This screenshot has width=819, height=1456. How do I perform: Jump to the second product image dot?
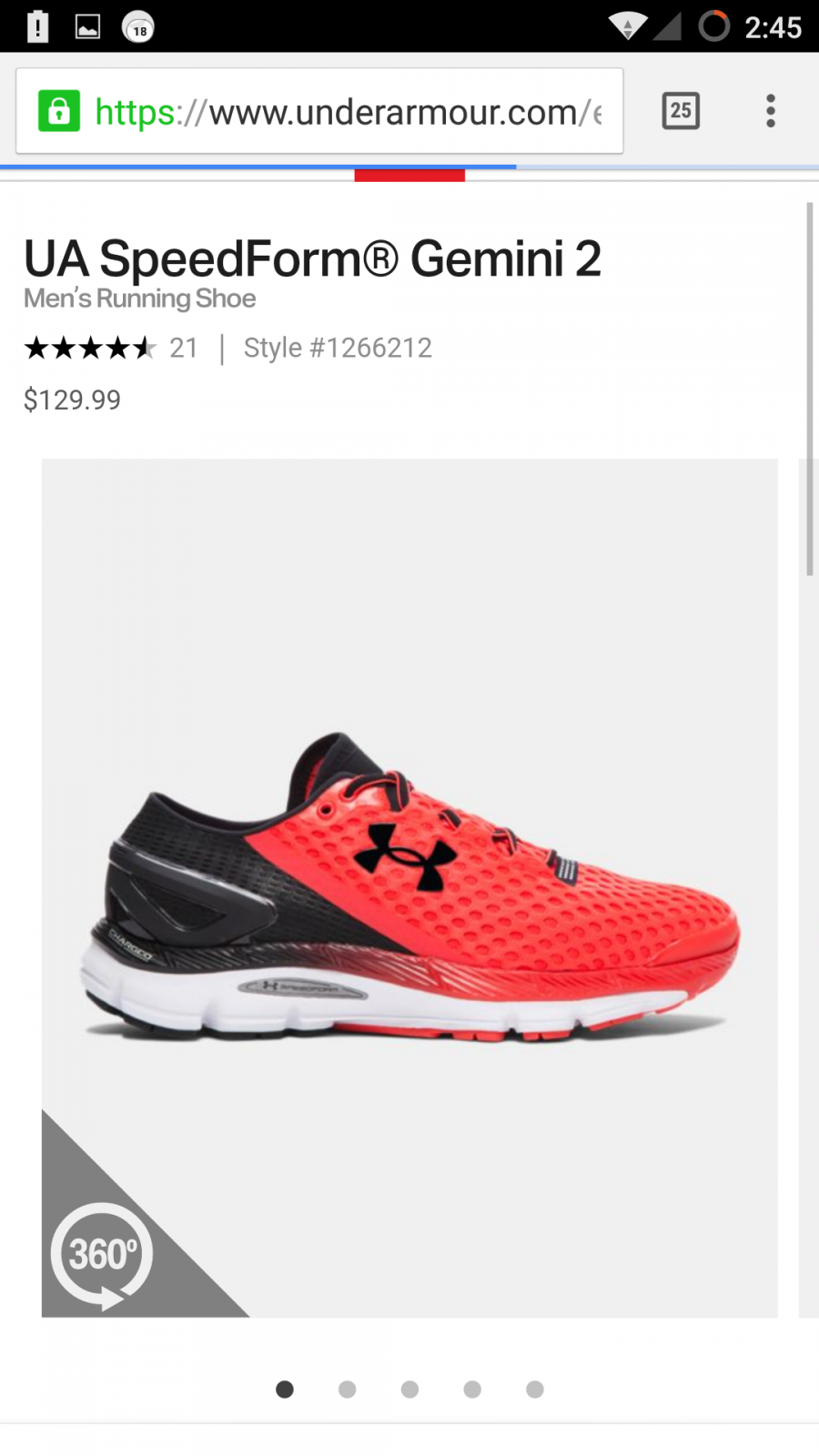click(x=347, y=1390)
